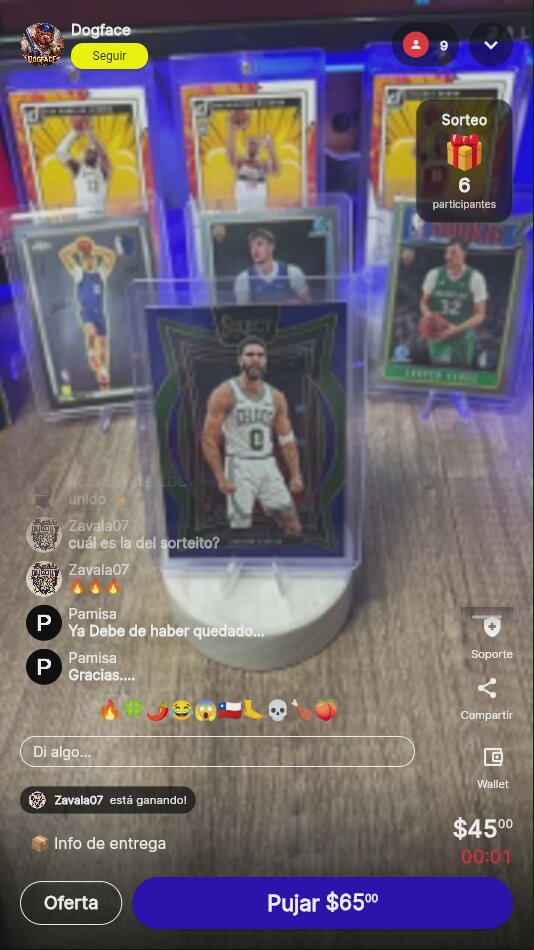Send the peach emoji reaction

(326, 709)
